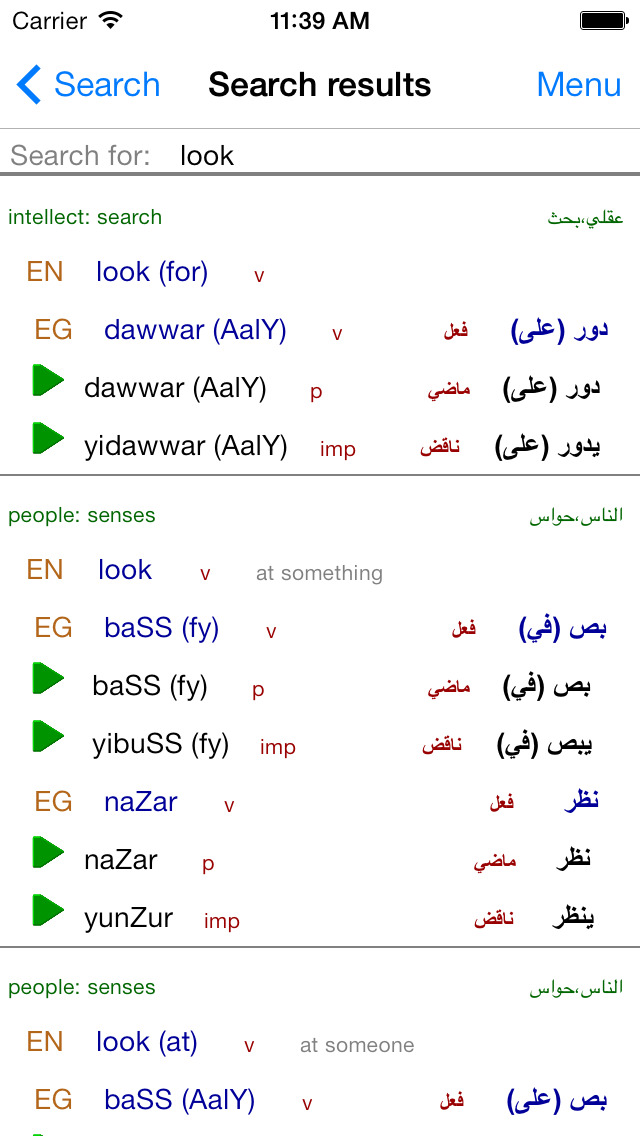
Task: Play audio for baSS (fy) past
Action: pyautogui.click(x=48, y=679)
